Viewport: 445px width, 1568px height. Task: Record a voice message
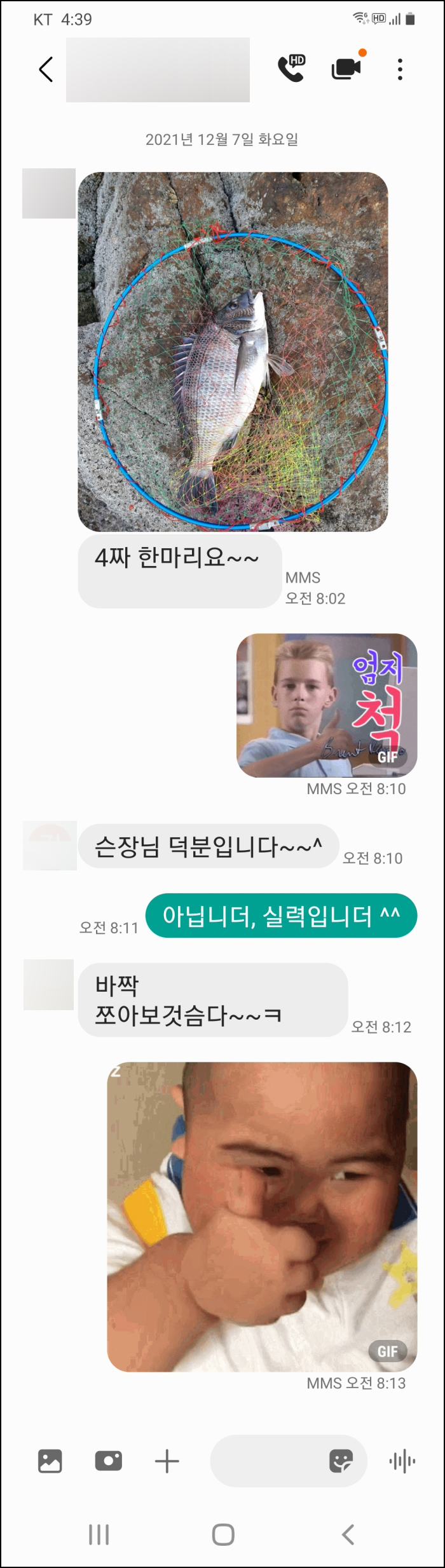pyautogui.click(x=402, y=1461)
